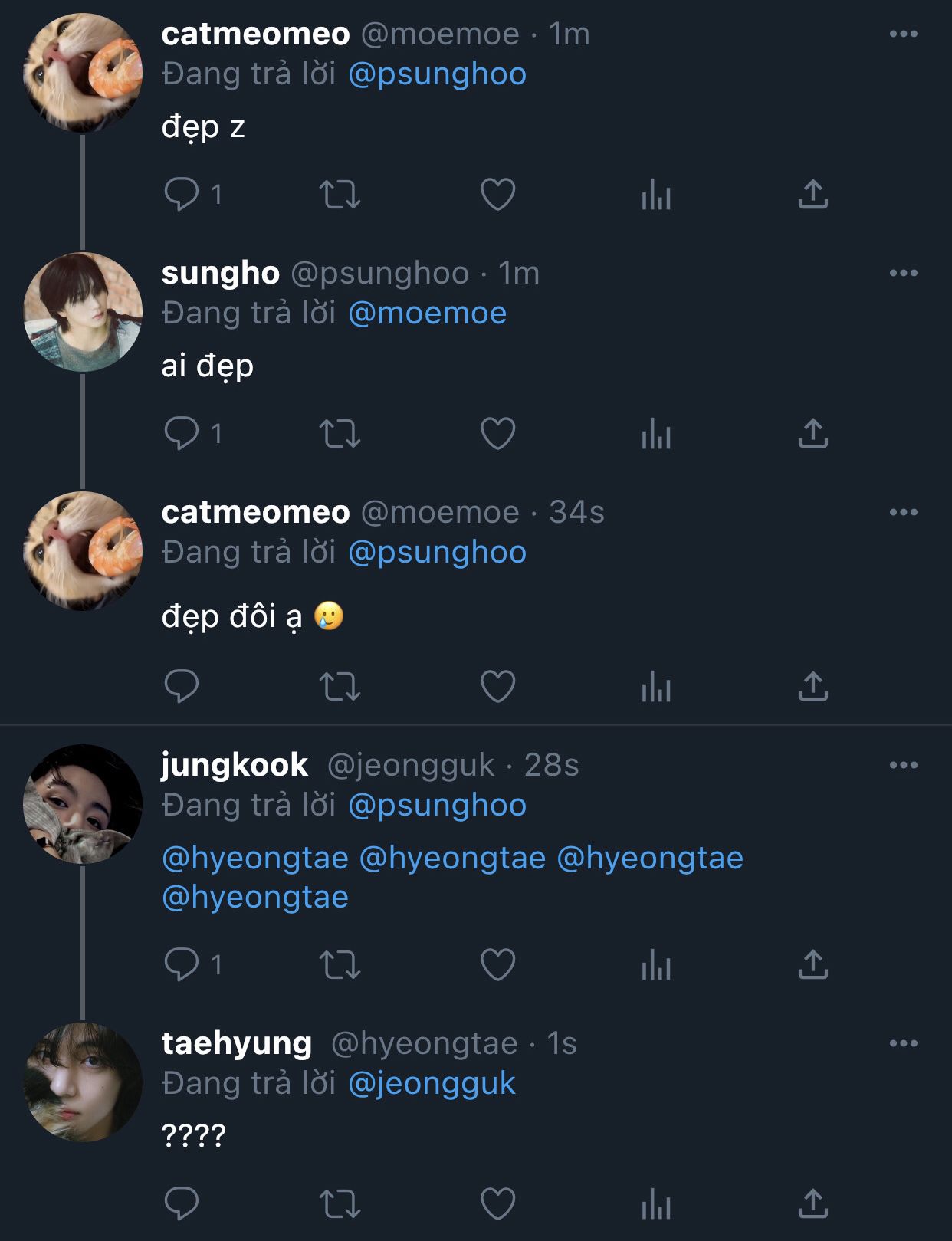Share taehyung's "????" reply
952x1241 pixels.
812,1204
